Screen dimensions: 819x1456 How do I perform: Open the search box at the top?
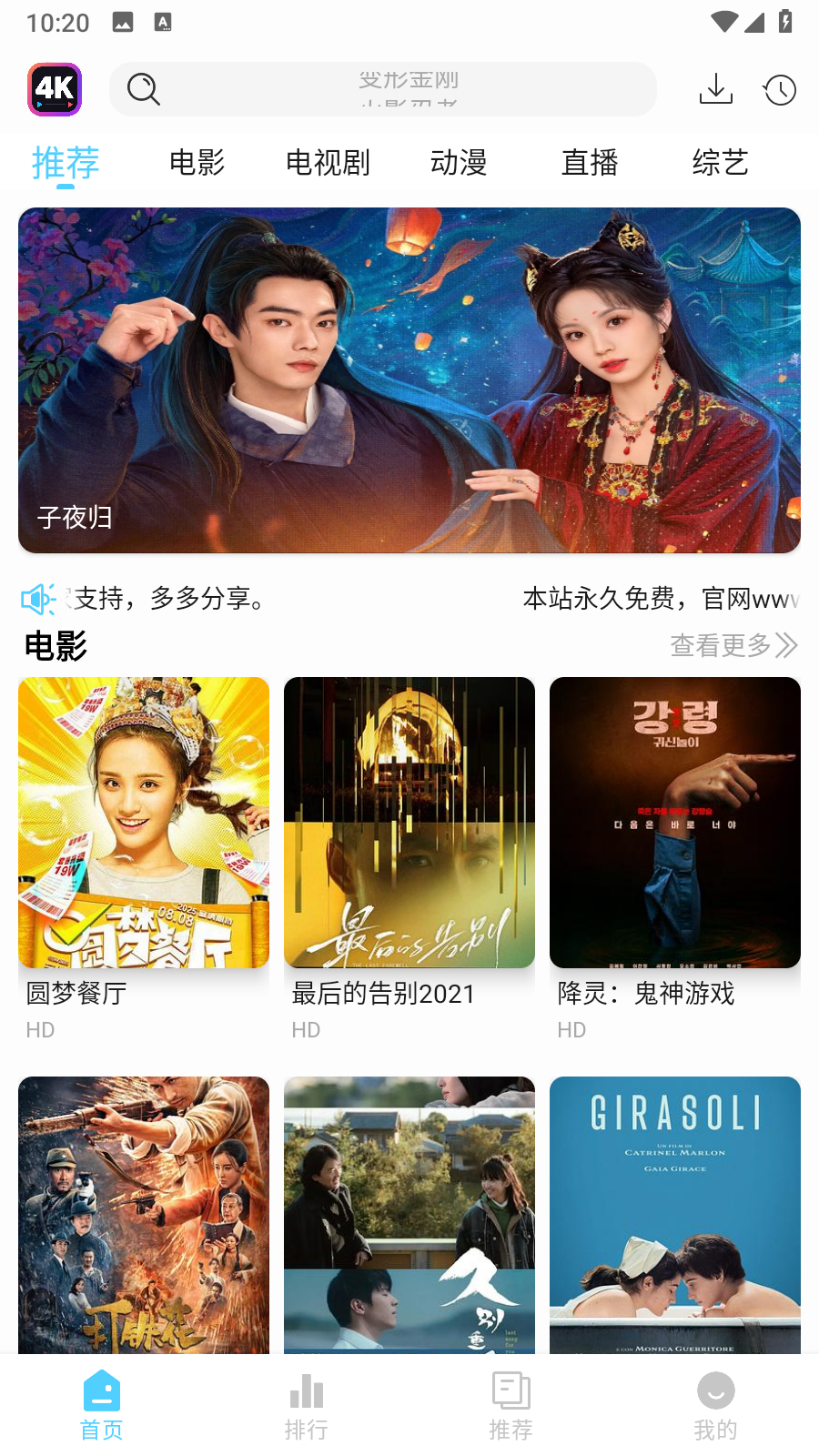[x=382, y=89]
